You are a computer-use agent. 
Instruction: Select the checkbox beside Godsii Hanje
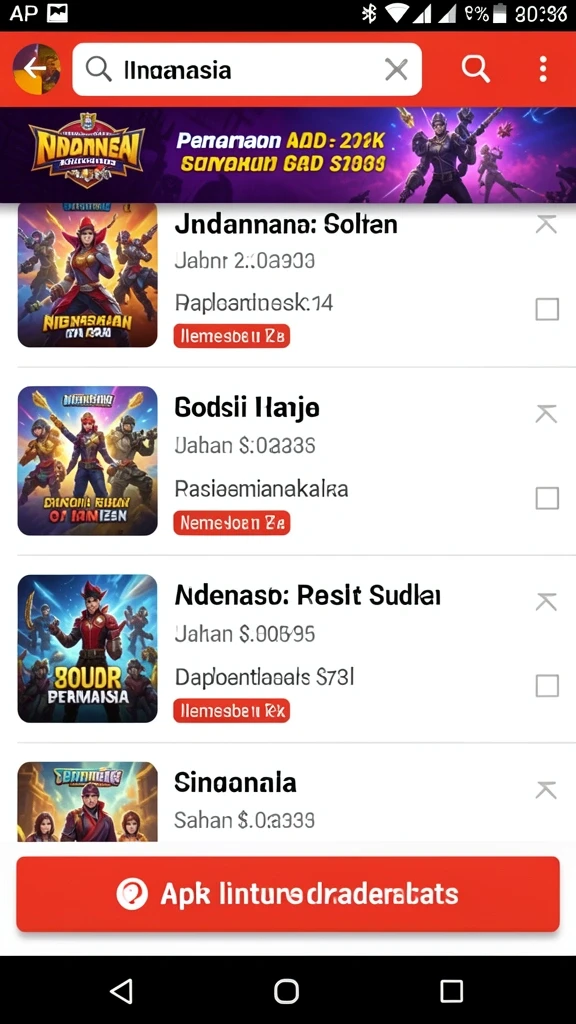click(x=547, y=498)
